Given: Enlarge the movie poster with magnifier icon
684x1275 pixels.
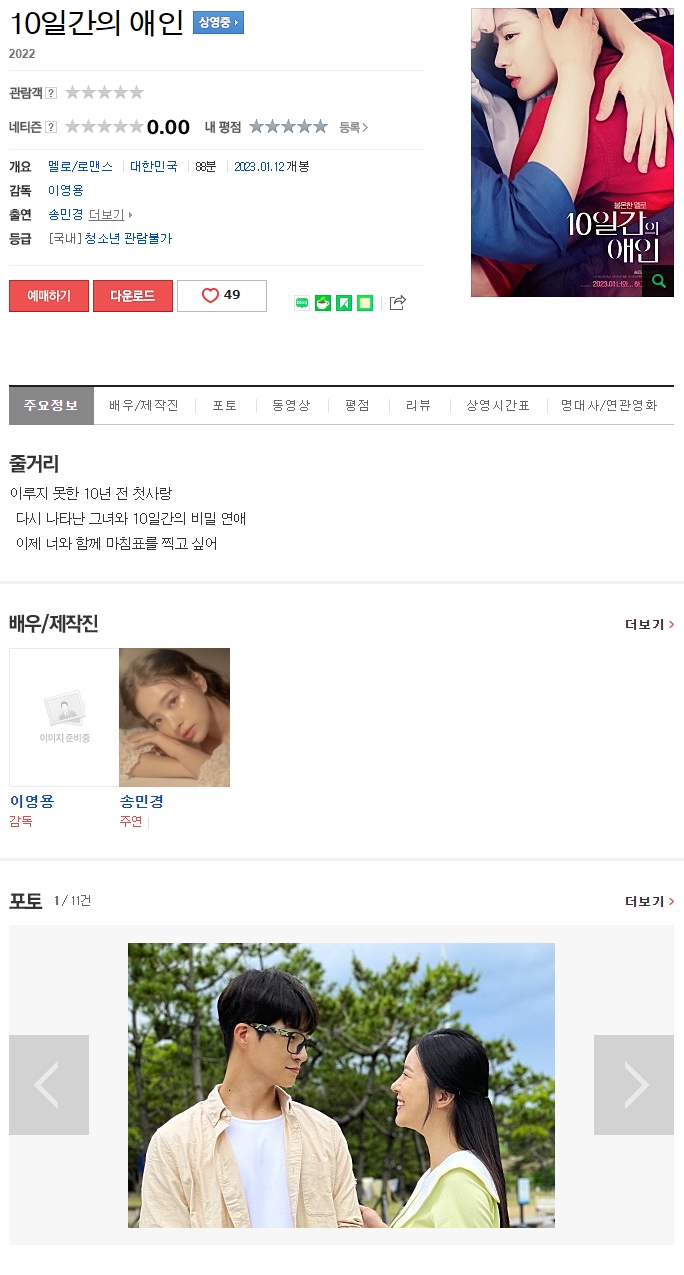Looking at the screenshot, I should point(657,282).
